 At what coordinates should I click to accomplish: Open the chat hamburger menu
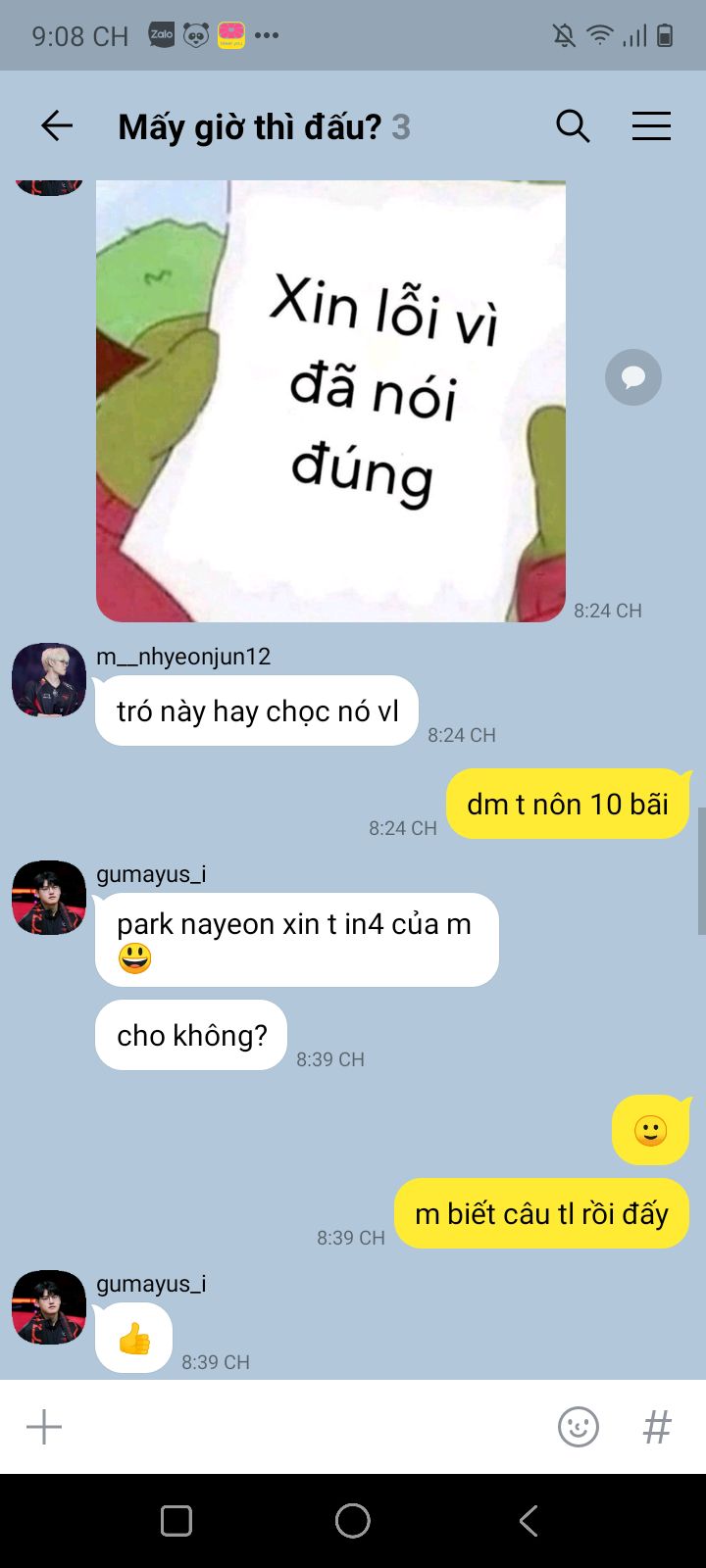[x=651, y=126]
